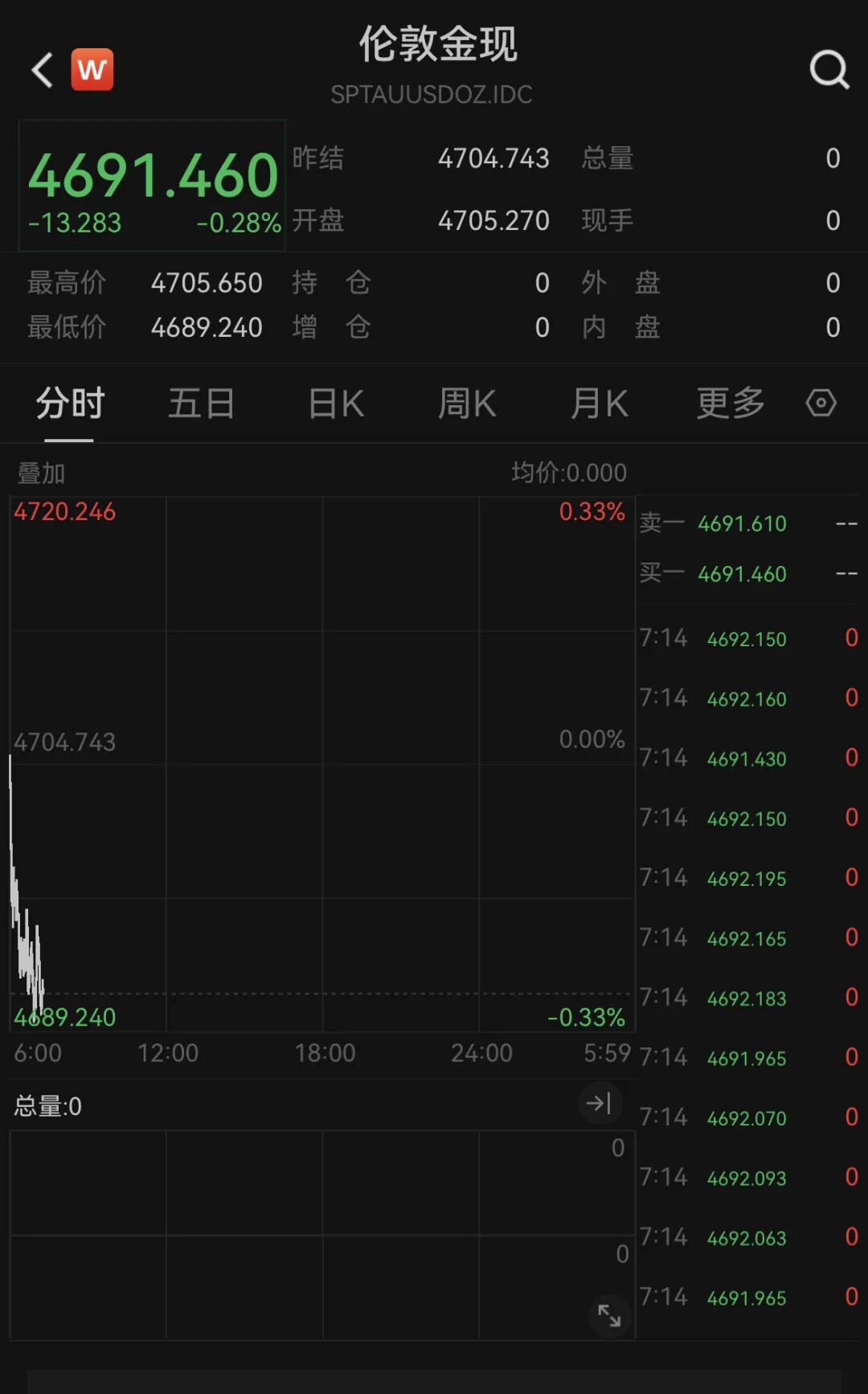Switch to the 分时 chart tab
Viewport: 868px width, 1394px height.
coord(70,404)
